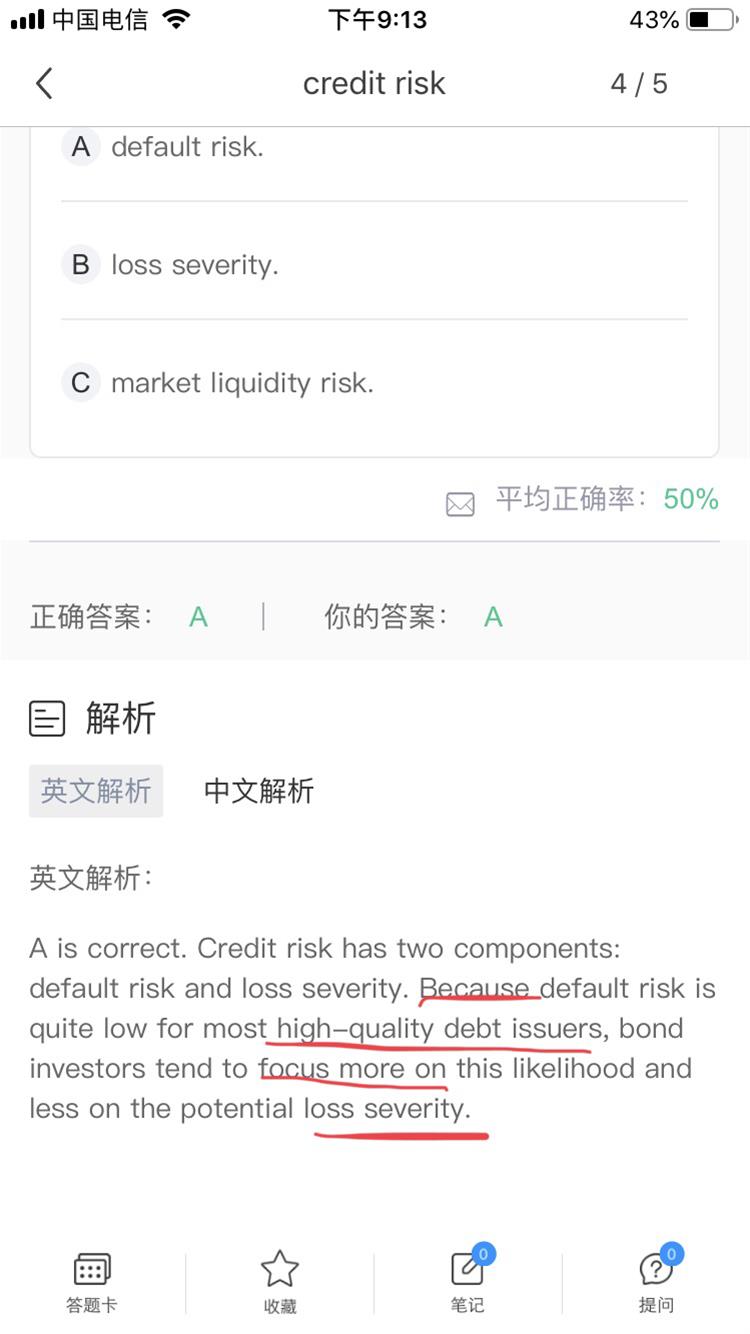This screenshot has width=750, height=1334.
Task: Switch to the 英文解析 tab
Action: click(x=96, y=791)
